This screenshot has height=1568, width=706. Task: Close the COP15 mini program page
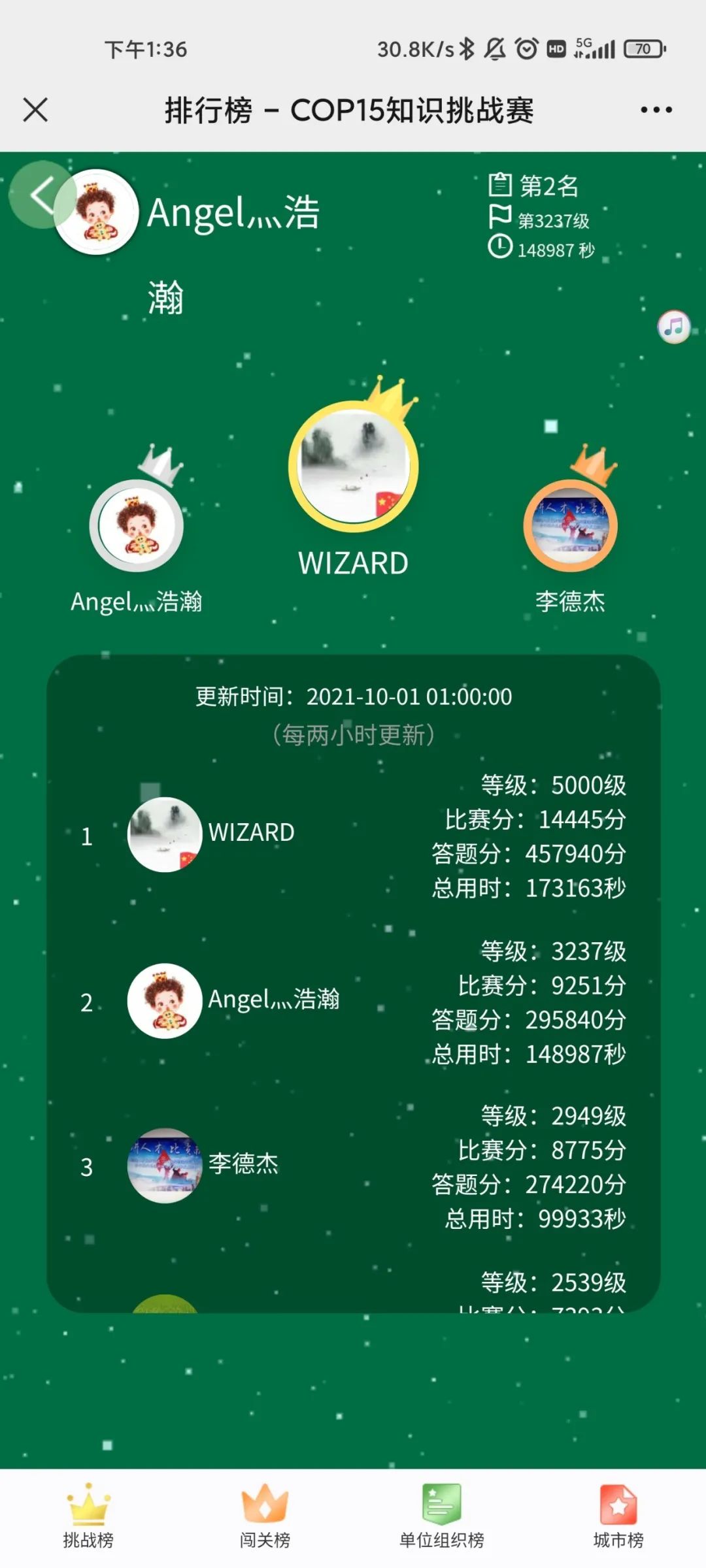[x=35, y=109]
